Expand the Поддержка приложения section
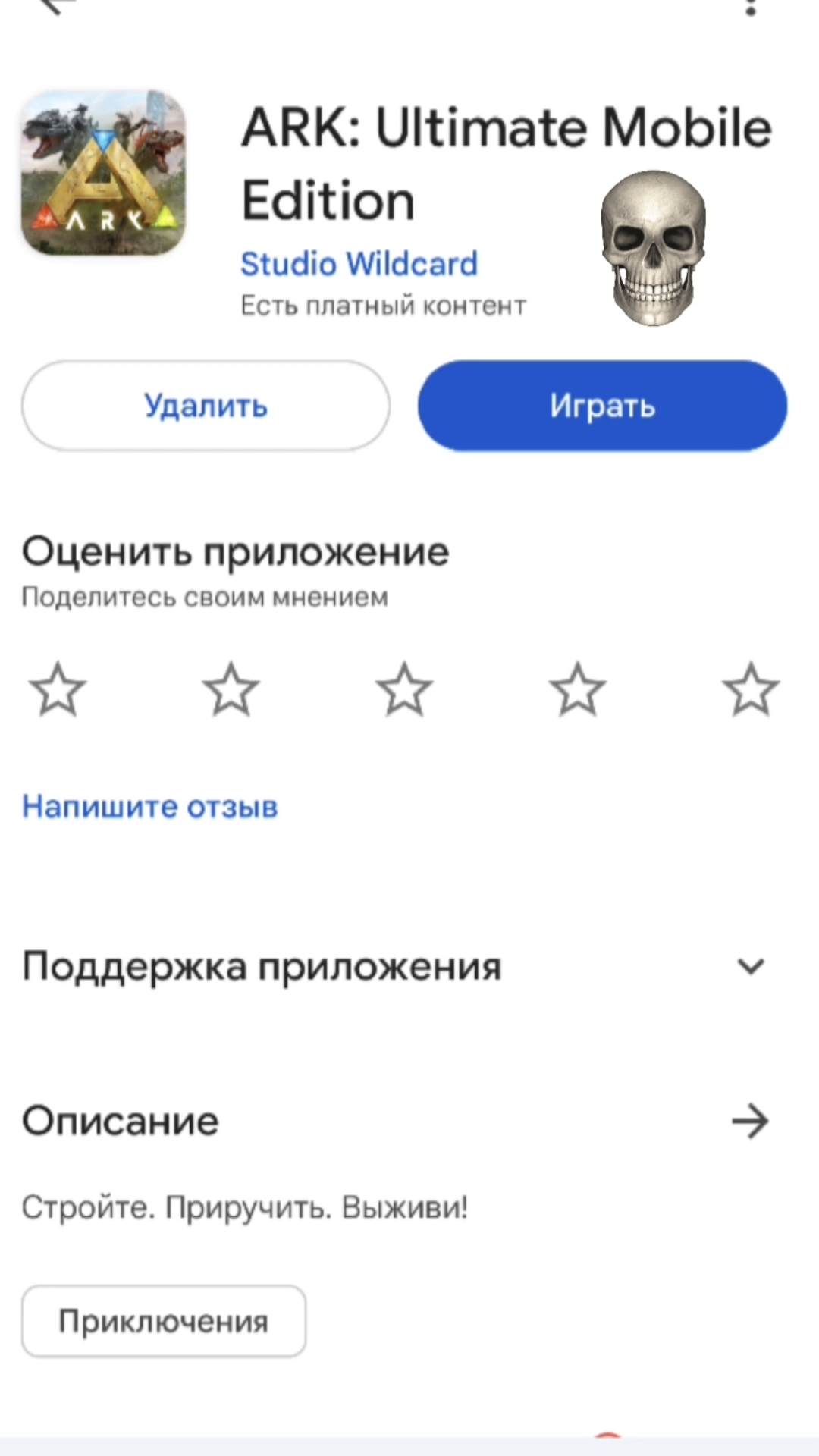The image size is (819, 1456). pyautogui.click(x=751, y=967)
